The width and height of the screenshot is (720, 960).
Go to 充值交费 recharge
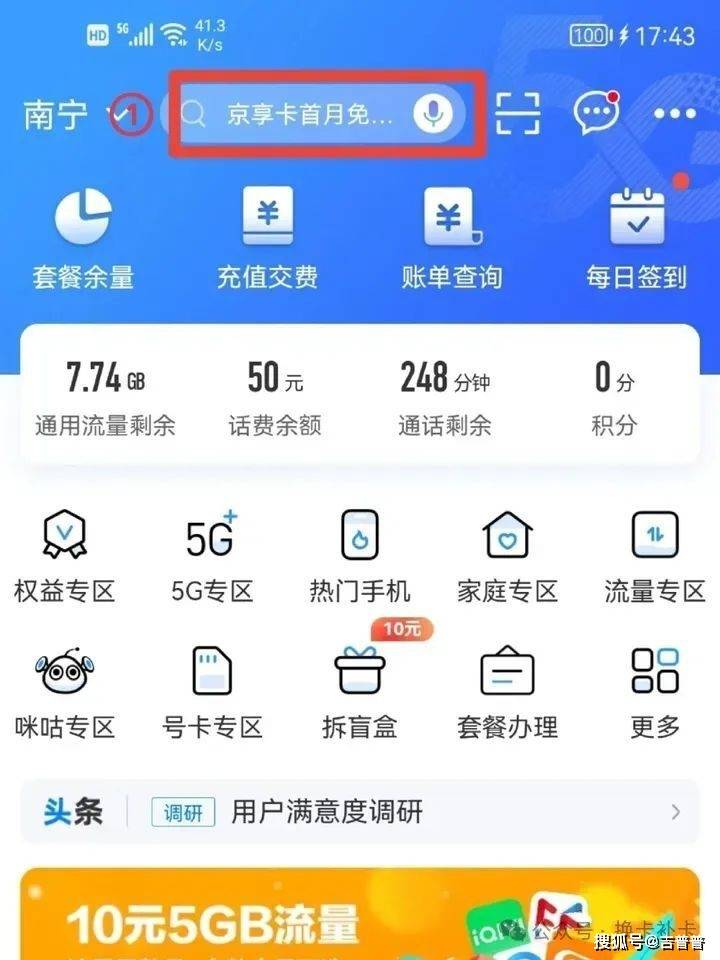click(268, 238)
